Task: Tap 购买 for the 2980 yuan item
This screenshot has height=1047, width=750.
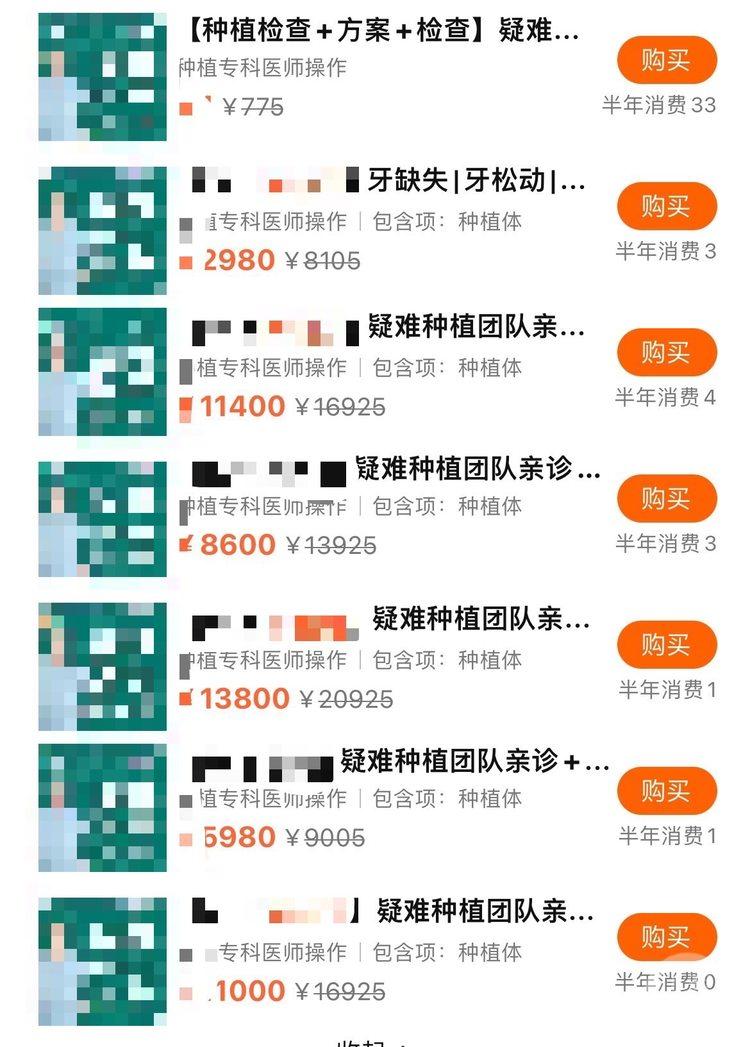Action: 666,207
